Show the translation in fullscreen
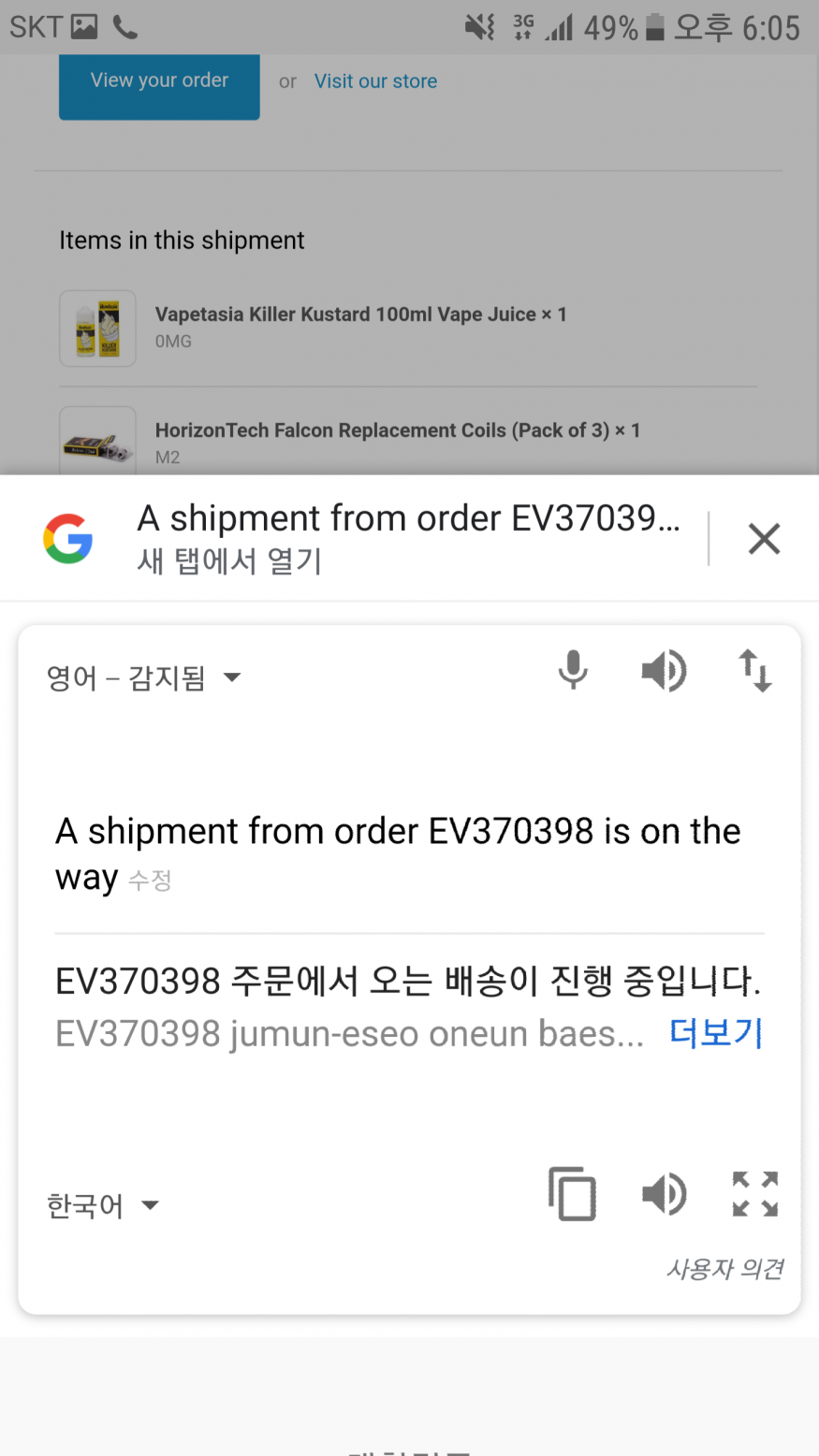The image size is (819, 1456). 755,1194
